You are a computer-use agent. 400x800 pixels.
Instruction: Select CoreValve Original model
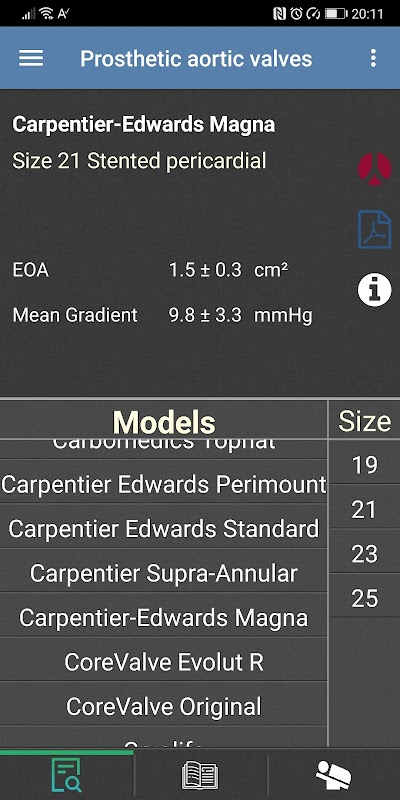[x=163, y=706]
